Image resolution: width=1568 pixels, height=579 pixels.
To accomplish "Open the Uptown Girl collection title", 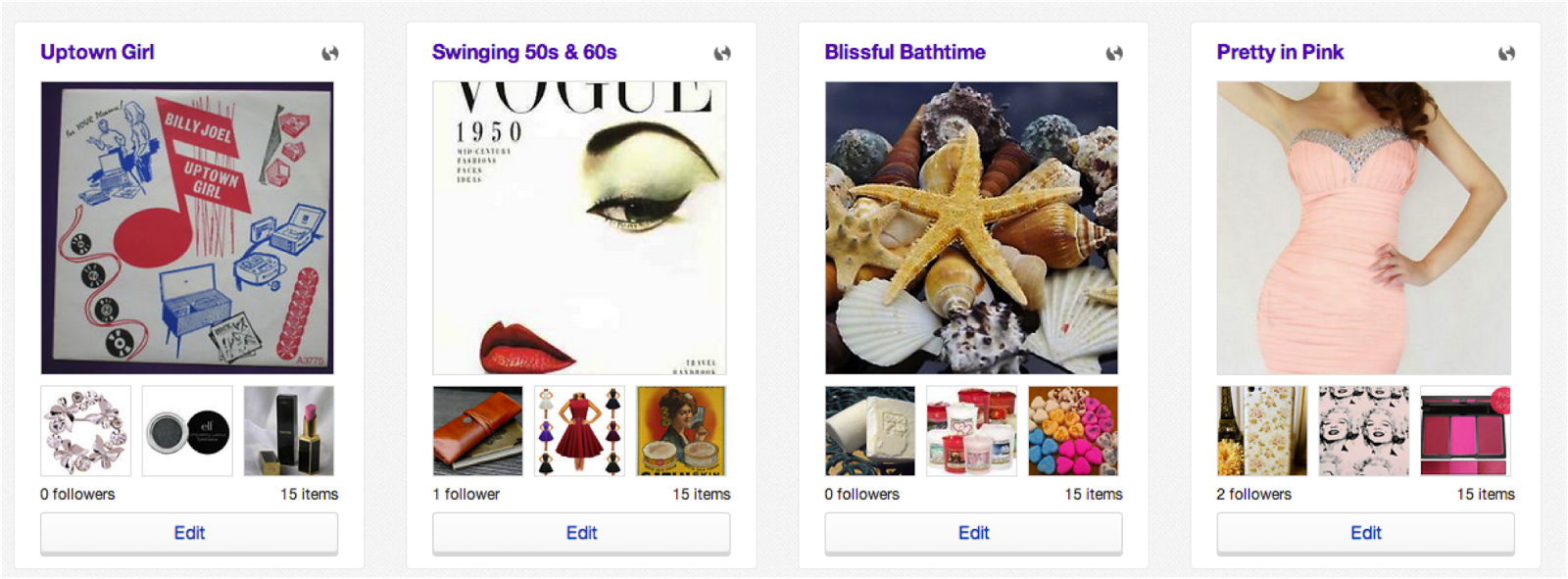I will click(x=97, y=52).
